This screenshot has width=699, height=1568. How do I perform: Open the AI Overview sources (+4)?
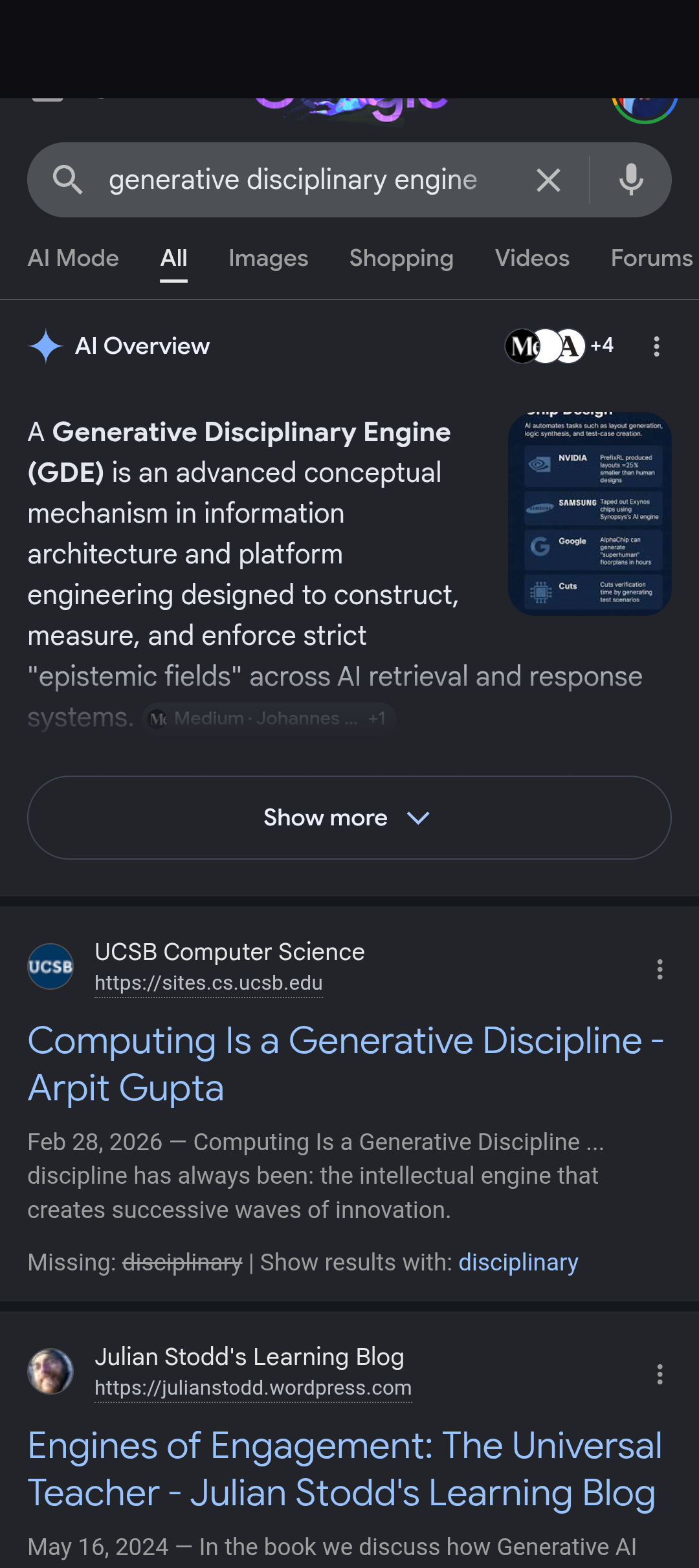560,346
